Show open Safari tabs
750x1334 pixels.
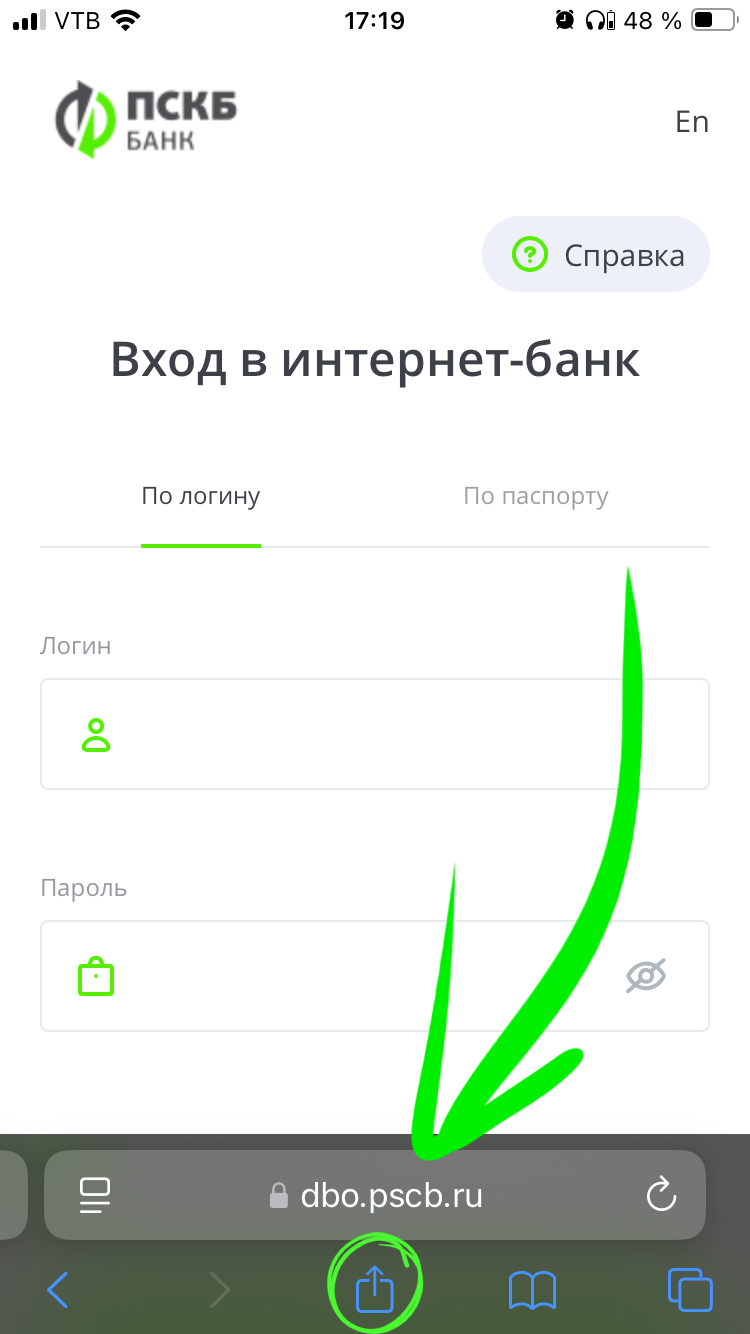[x=690, y=1290]
